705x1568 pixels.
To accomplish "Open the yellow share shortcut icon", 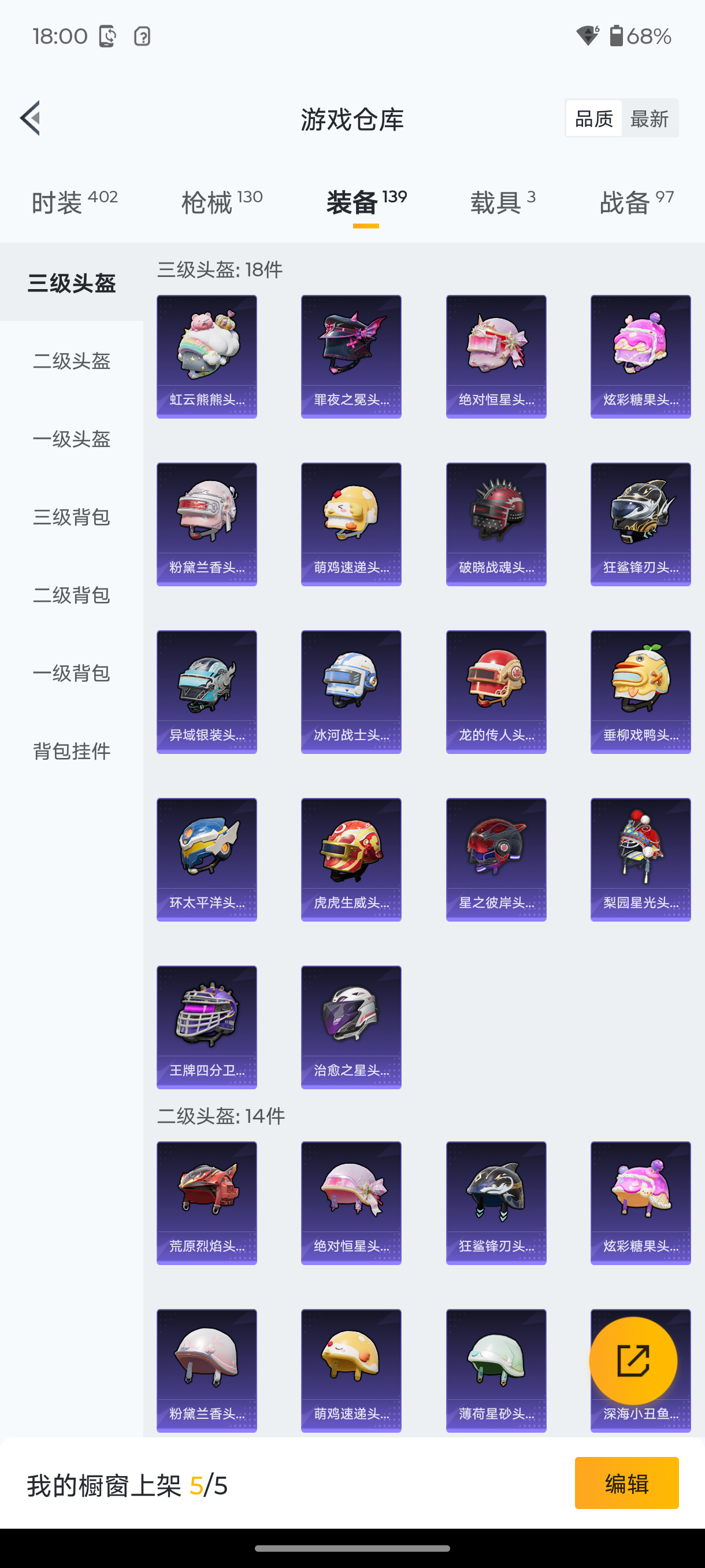I will (634, 1360).
